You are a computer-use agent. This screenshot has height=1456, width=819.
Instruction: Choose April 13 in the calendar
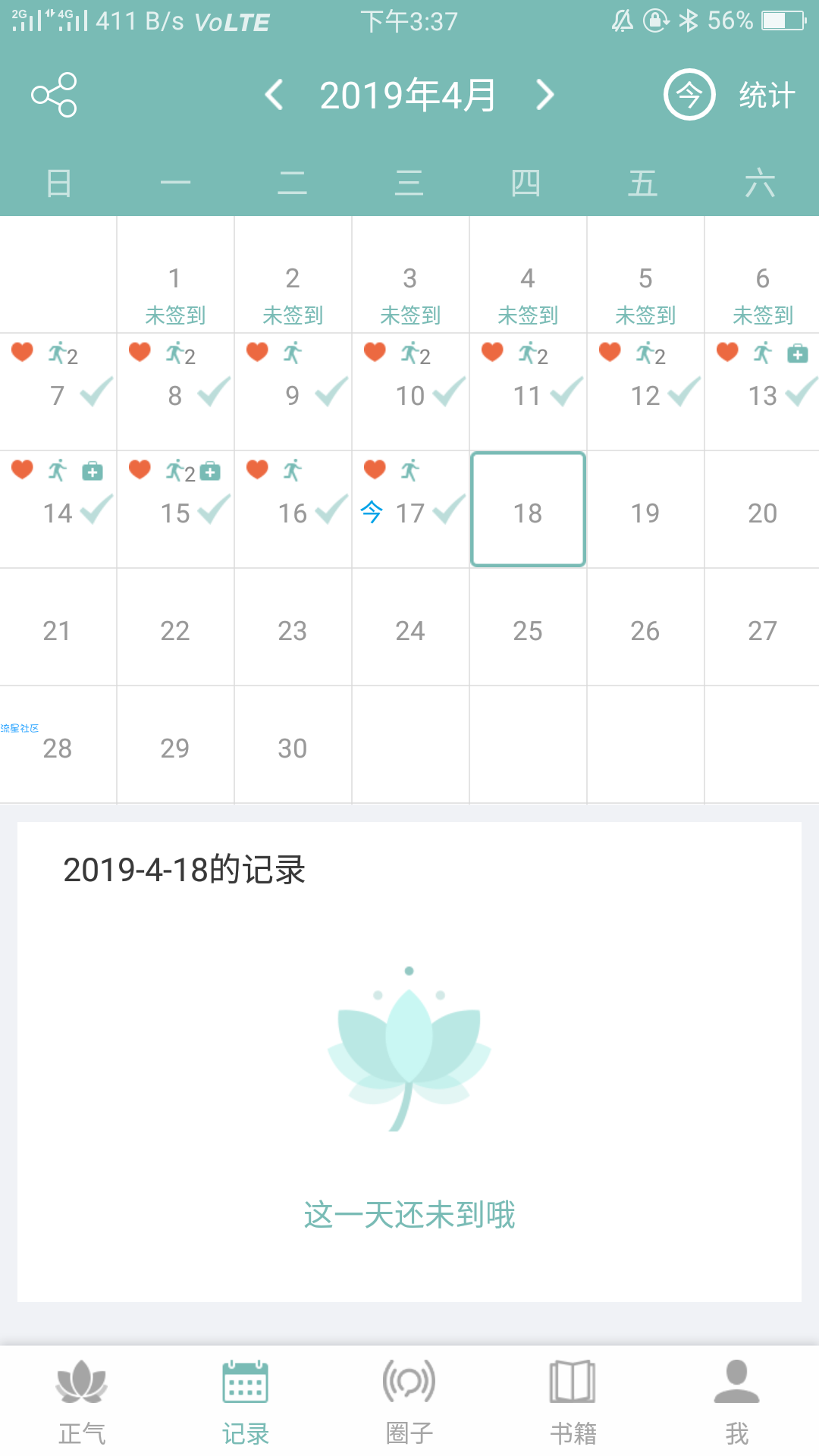click(x=762, y=395)
